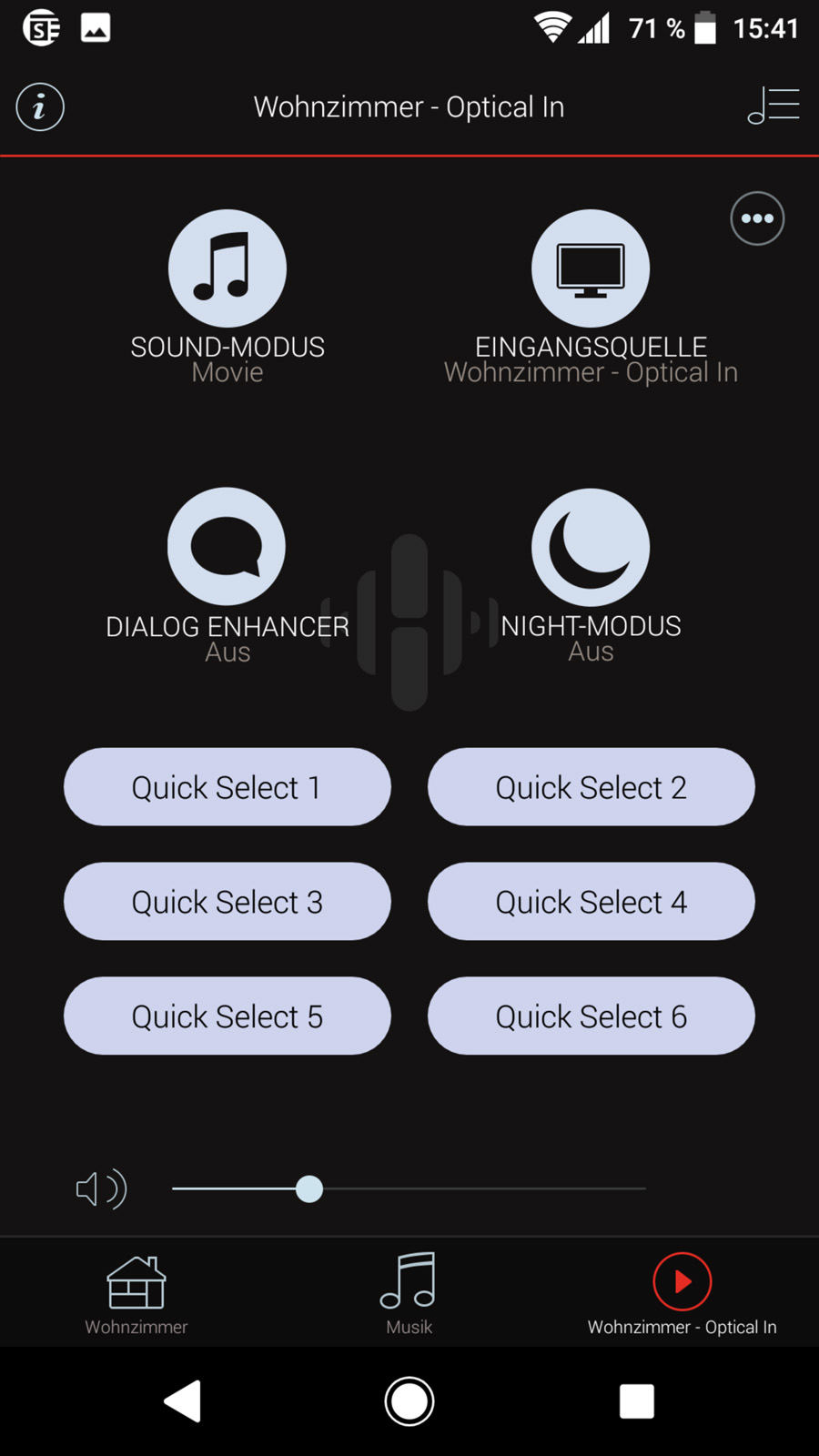Open the Wohnzimmer - Optical In playback tab
The width and height of the screenshot is (819, 1456).
coord(682,1294)
